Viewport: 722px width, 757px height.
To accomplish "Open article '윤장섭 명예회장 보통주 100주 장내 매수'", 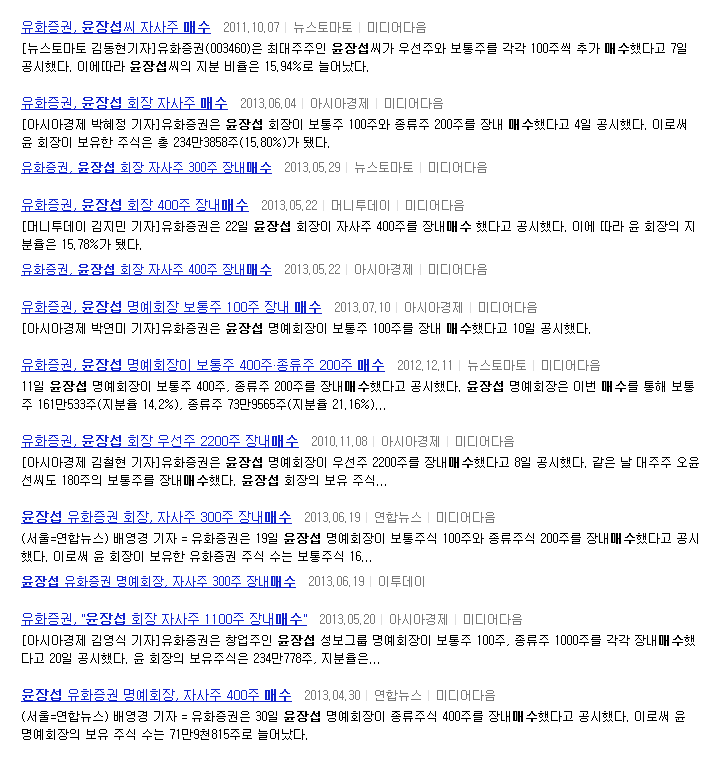I will tap(171, 307).
